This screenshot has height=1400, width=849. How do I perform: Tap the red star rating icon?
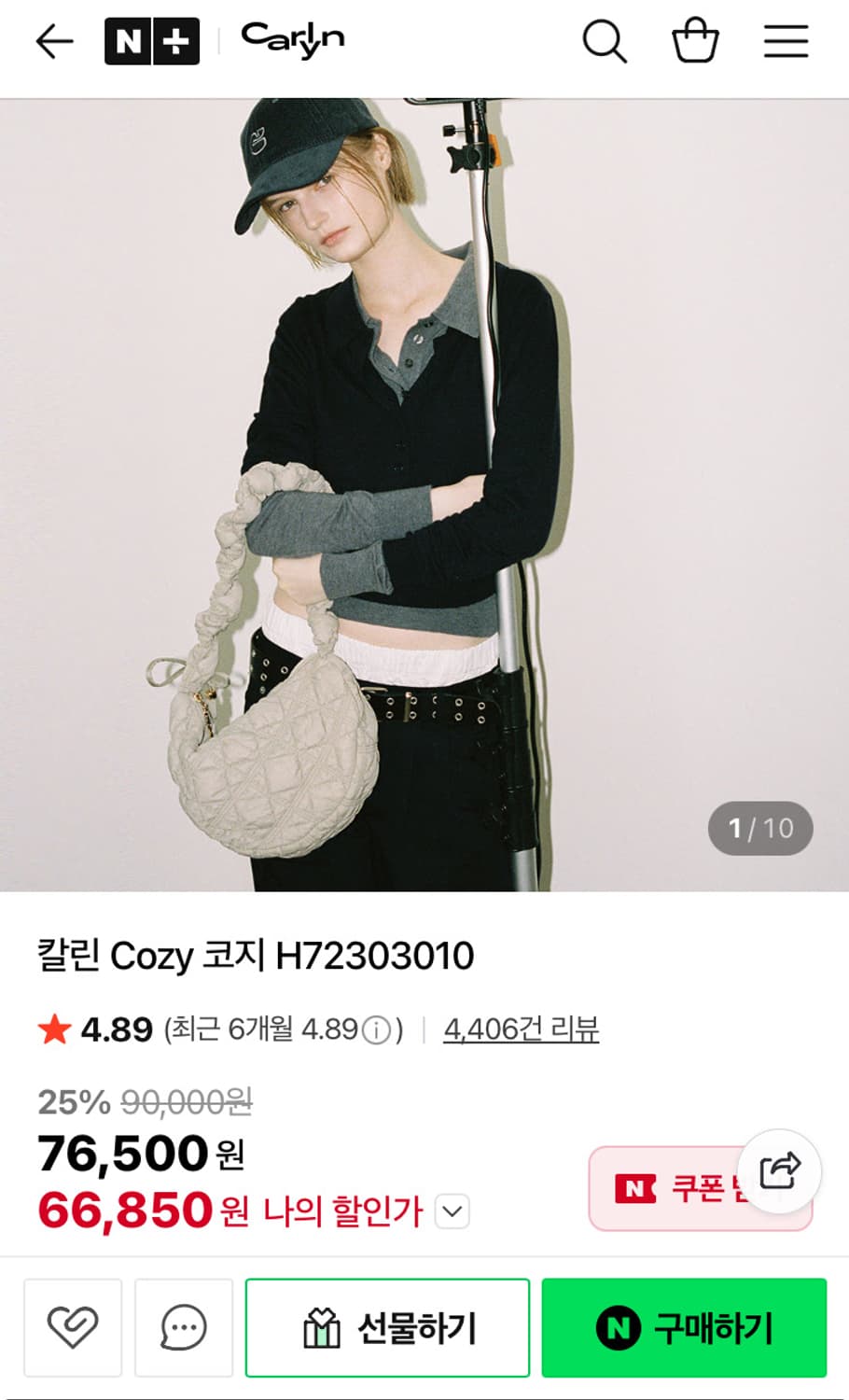click(x=55, y=1029)
